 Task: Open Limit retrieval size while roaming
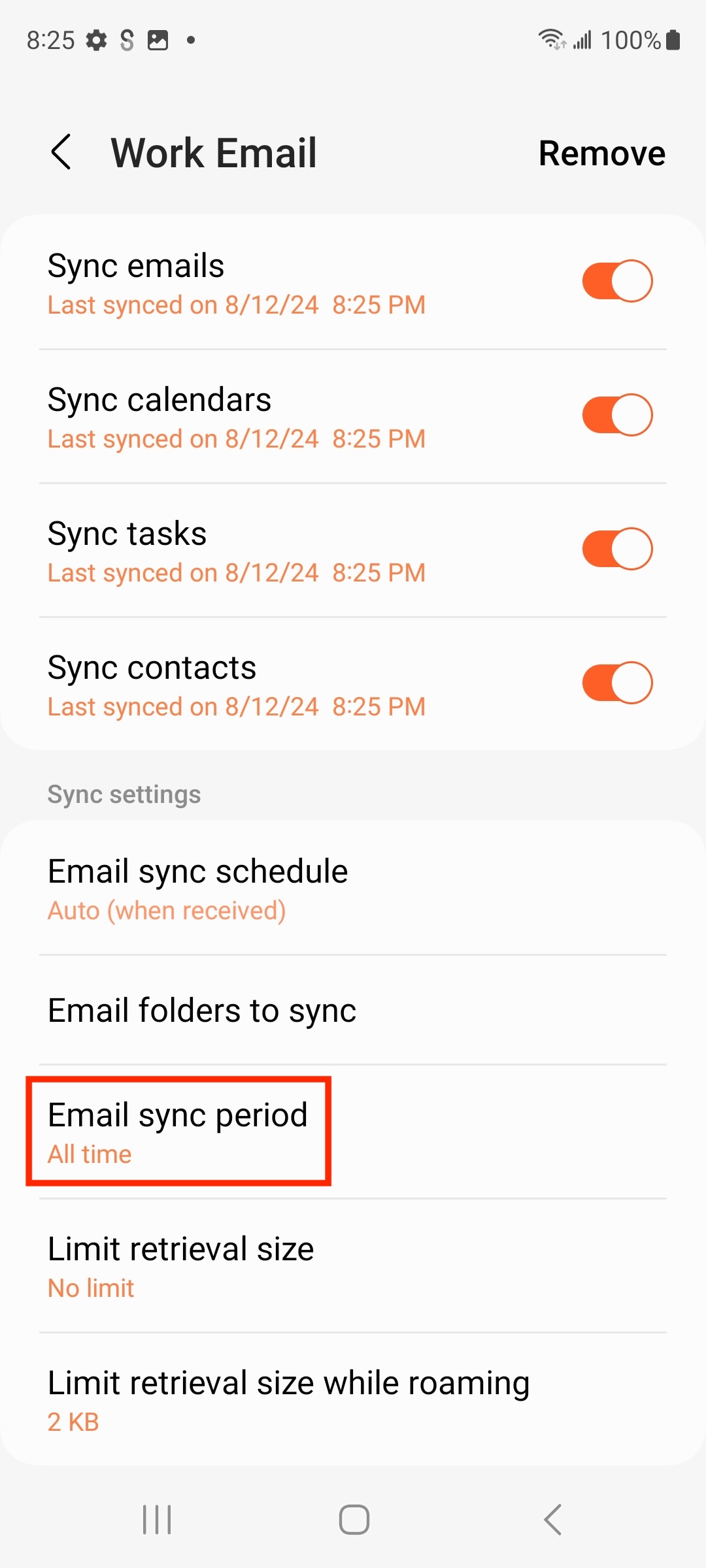click(x=353, y=1399)
